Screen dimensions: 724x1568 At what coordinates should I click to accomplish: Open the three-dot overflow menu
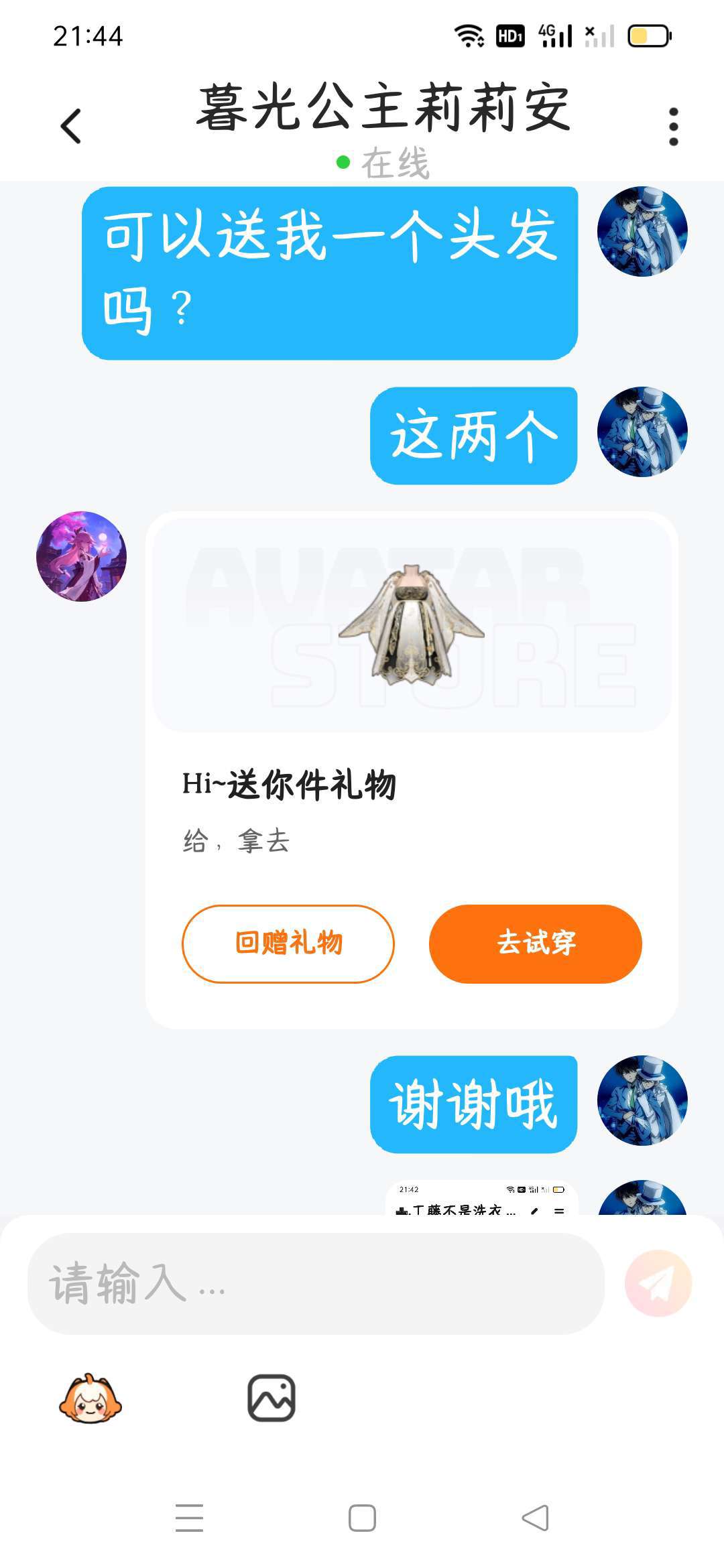pos(673,126)
